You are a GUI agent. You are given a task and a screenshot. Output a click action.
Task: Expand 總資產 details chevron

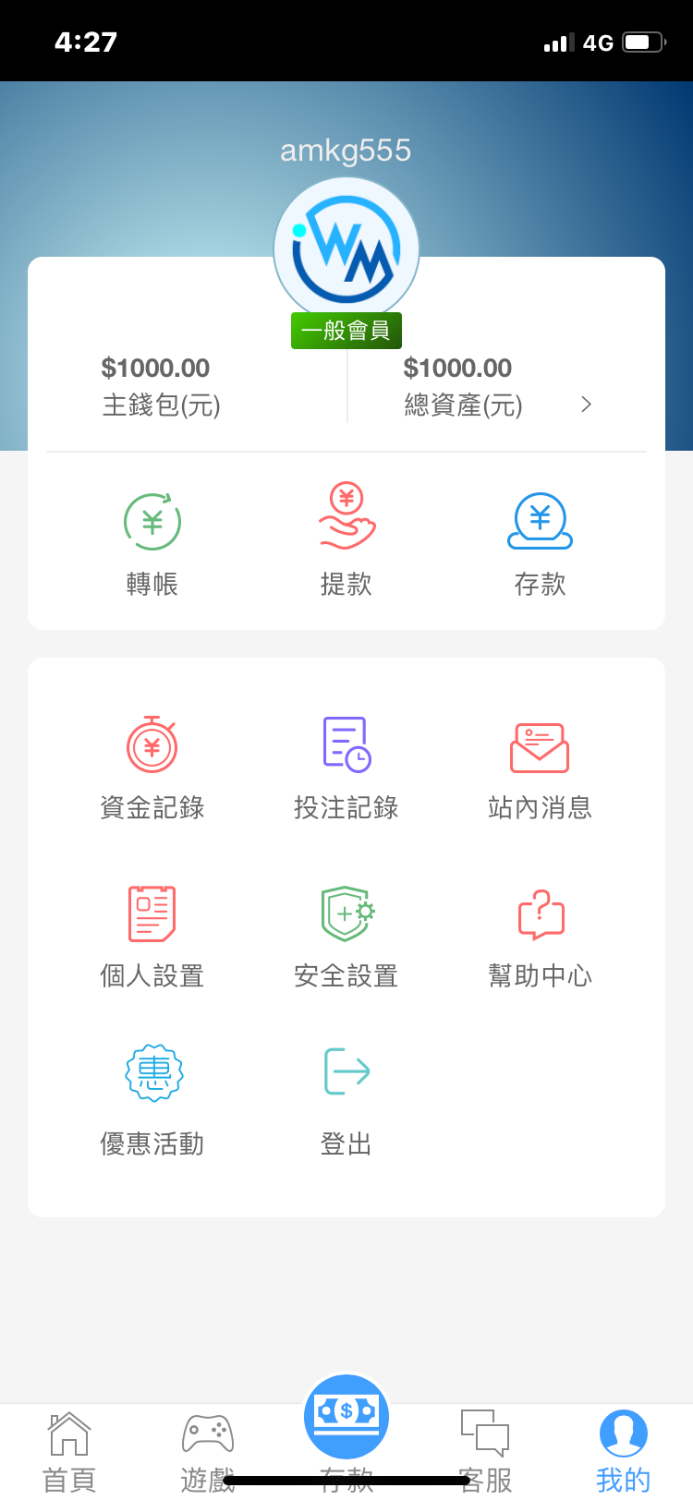point(587,404)
